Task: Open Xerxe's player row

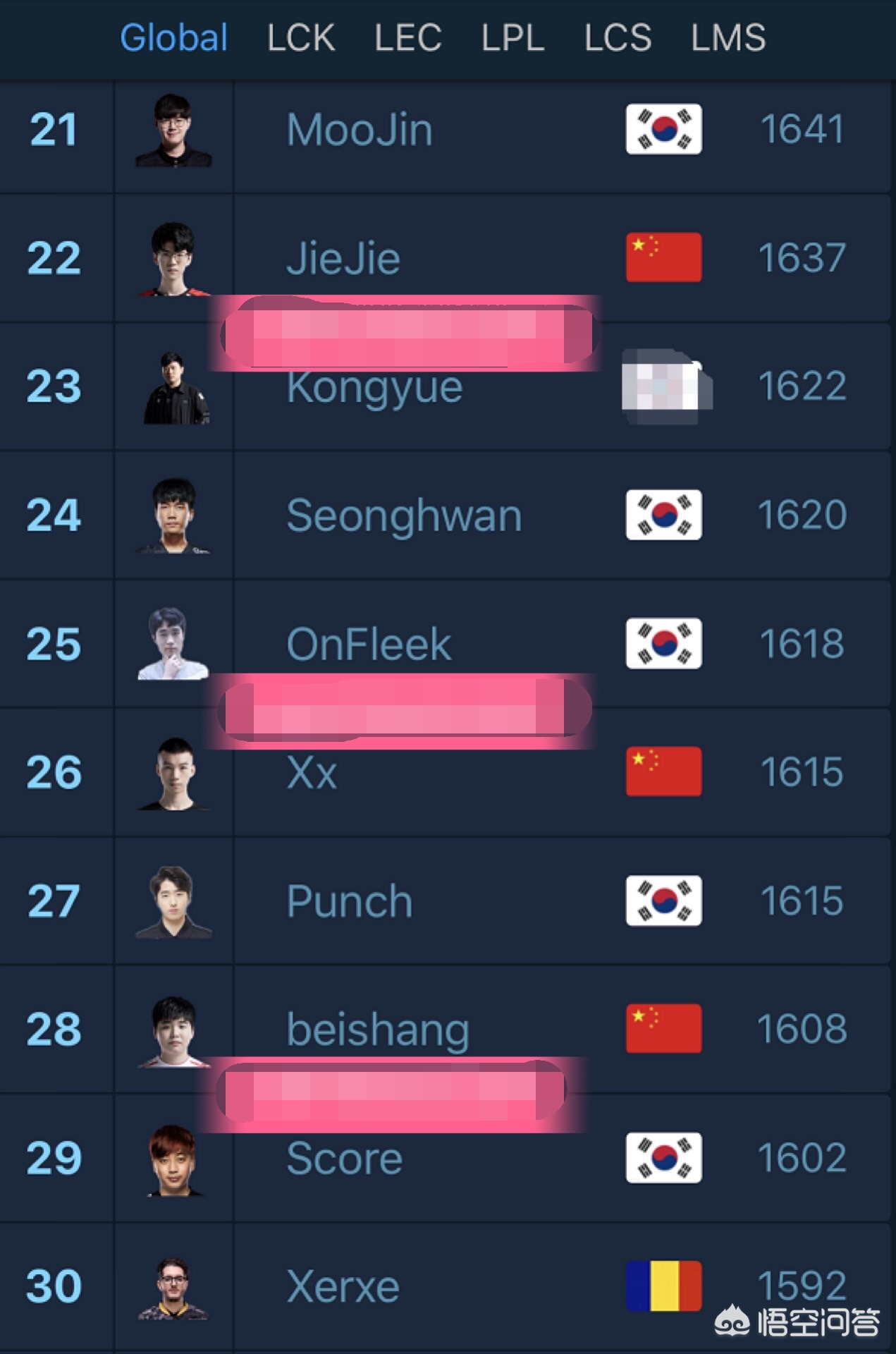Action: click(x=343, y=1287)
